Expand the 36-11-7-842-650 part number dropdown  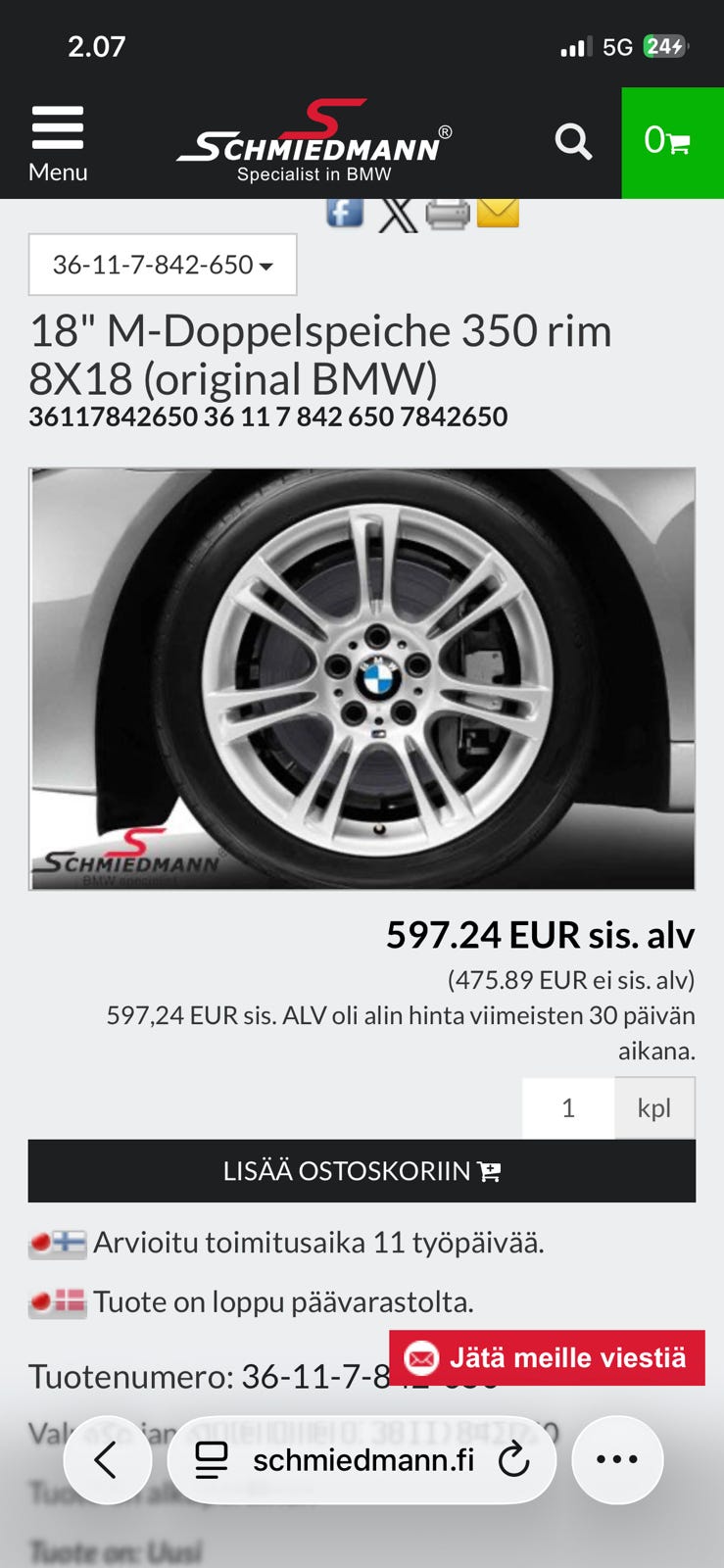pyautogui.click(x=163, y=265)
